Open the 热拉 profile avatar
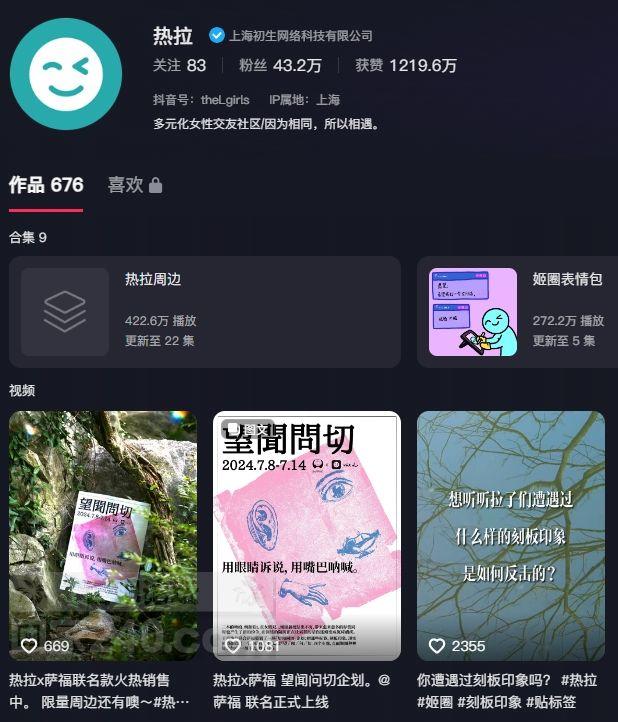This screenshot has height=722, width=618. tap(66, 74)
